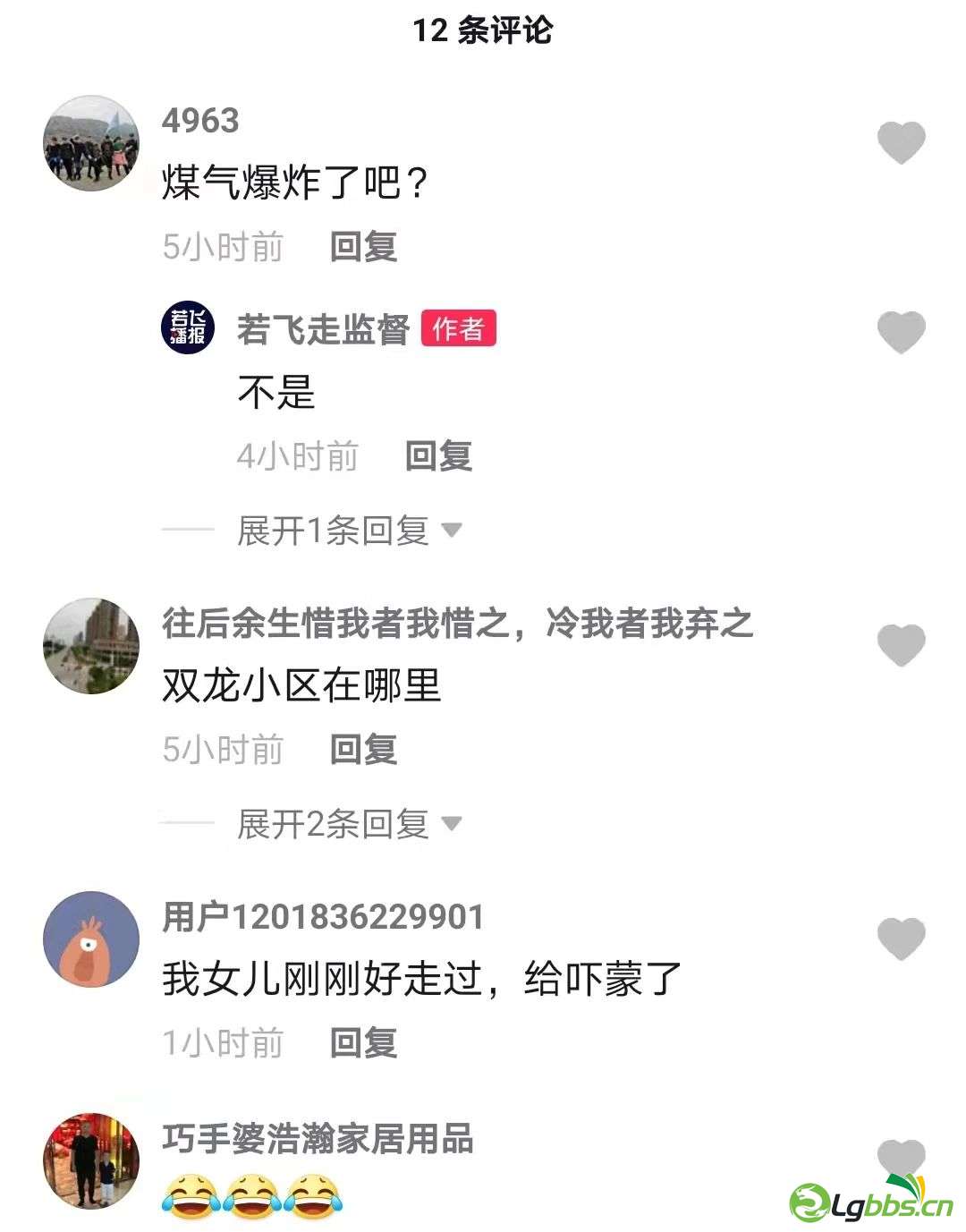Like 若飞走监督's reply 不是
The image size is (966, 1232).
[x=900, y=333]
